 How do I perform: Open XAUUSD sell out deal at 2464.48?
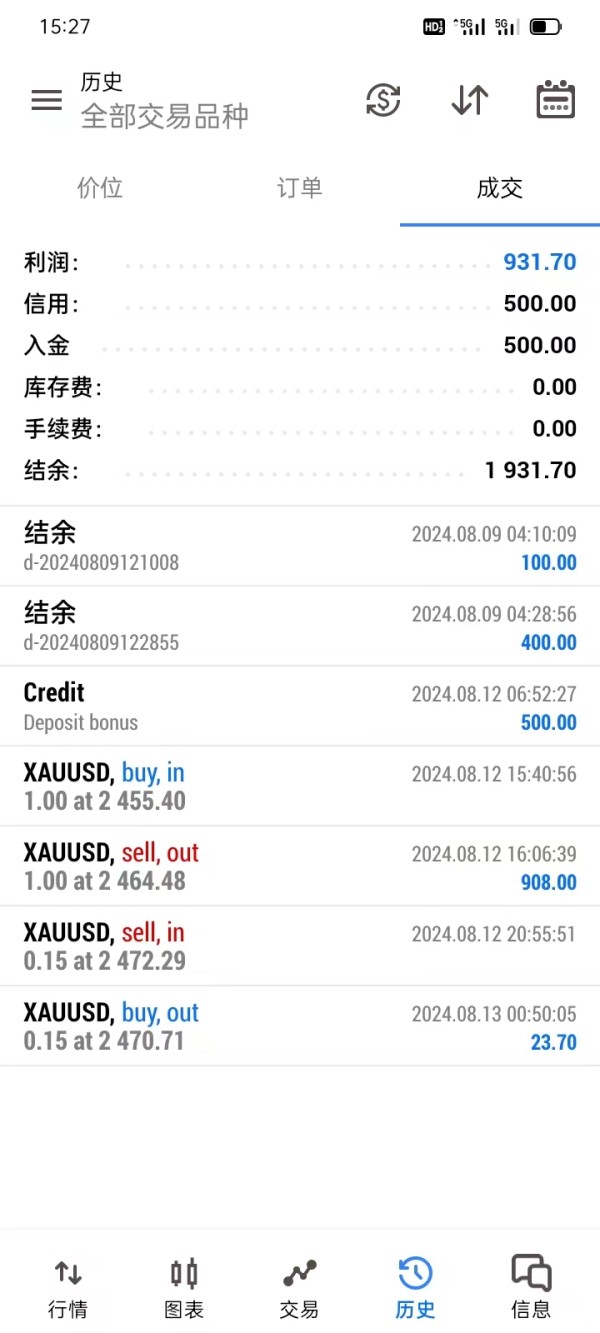click(x=300, y=866)
